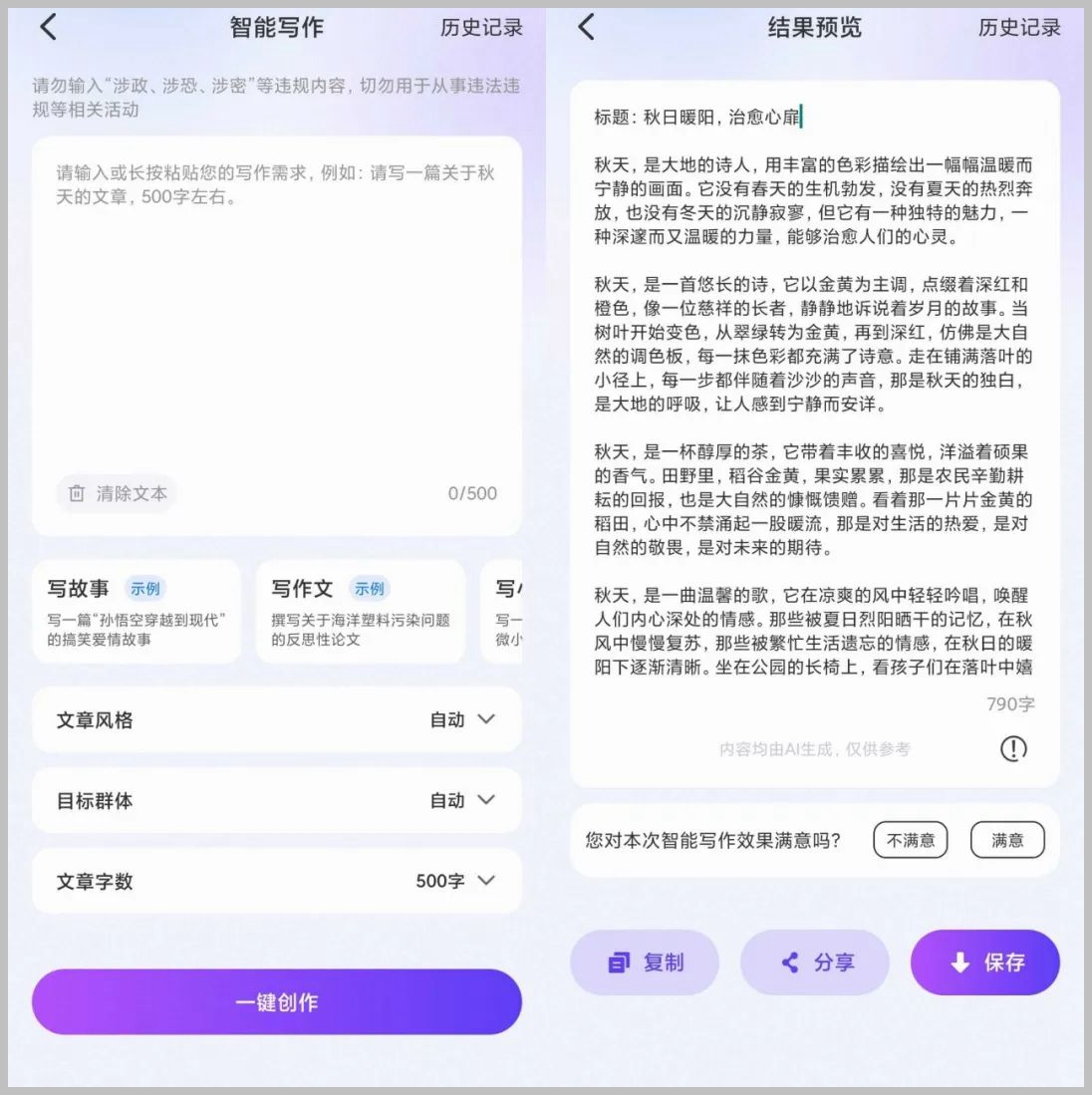Copy the generated article with 复制
This screenshot has width=1092, height=1095.
pyautogui.click(x=645, y=962)
